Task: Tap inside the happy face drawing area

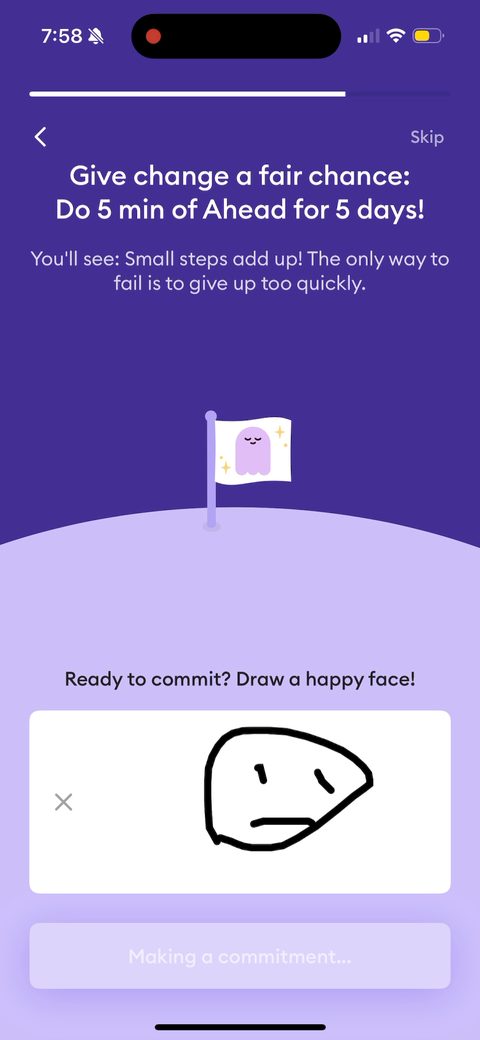Action: (x=240, y=801)
